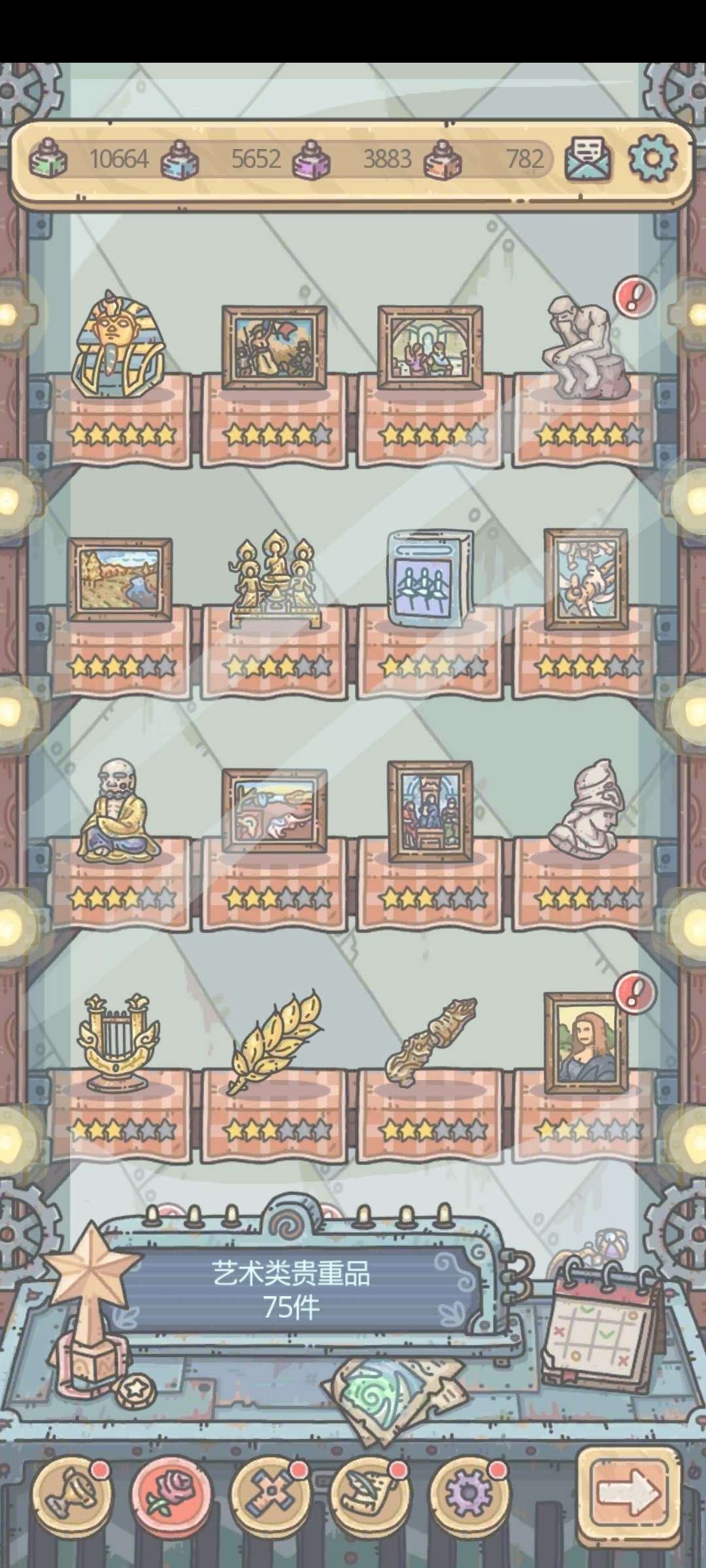Viewport: 706px width, 1568px height.
Task: View the helmeted bust sculpture
Action: 585,809
